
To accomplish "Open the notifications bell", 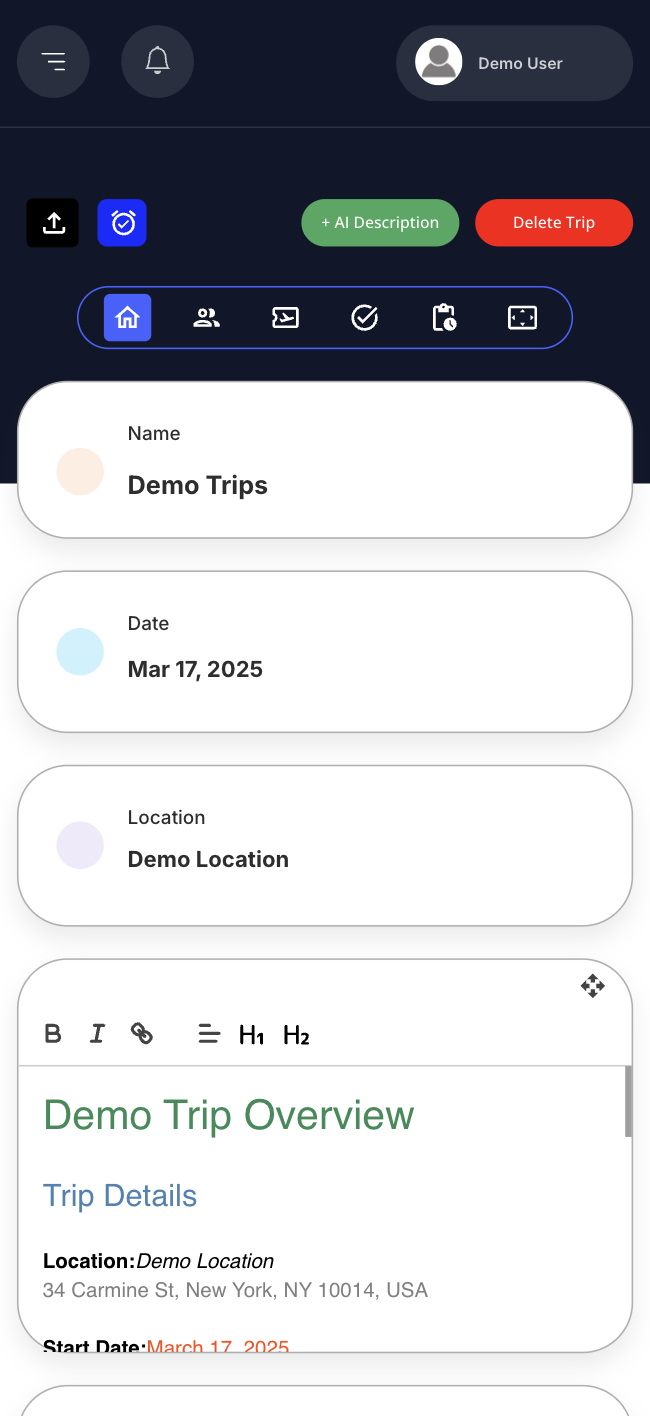I will coord(157,62).
